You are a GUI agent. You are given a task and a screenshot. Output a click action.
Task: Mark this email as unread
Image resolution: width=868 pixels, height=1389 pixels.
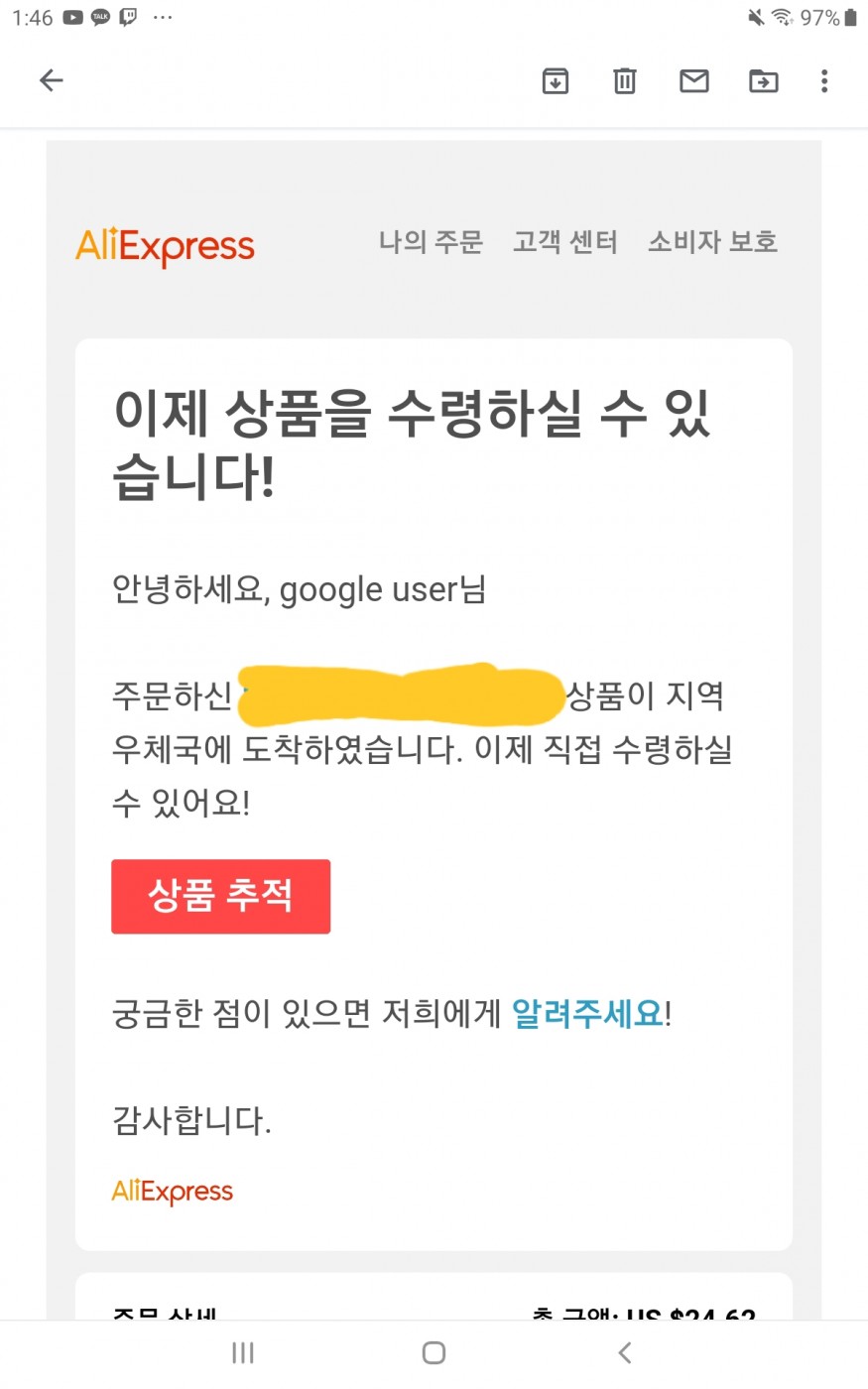pyautogui.click(x=693, y=80)
